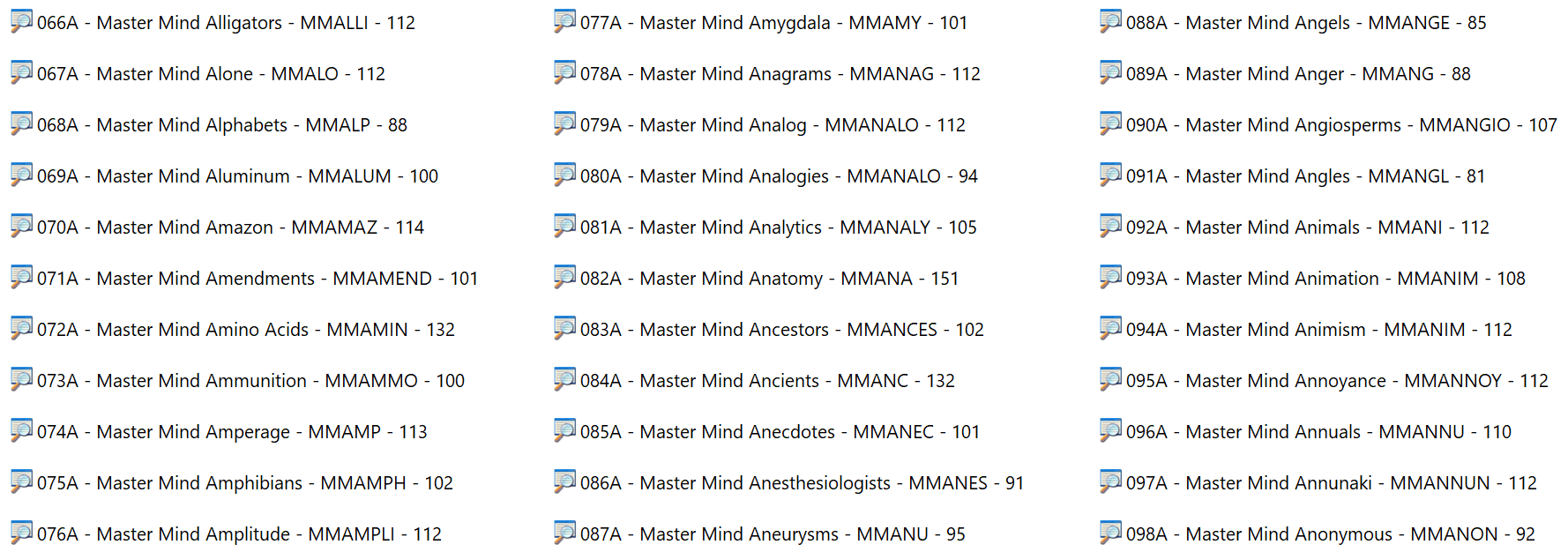The width and height of the screenshot is (1568, 552).
Task: Select 070A Master Mind Amazon entry
Action: [x=229, y=228]
